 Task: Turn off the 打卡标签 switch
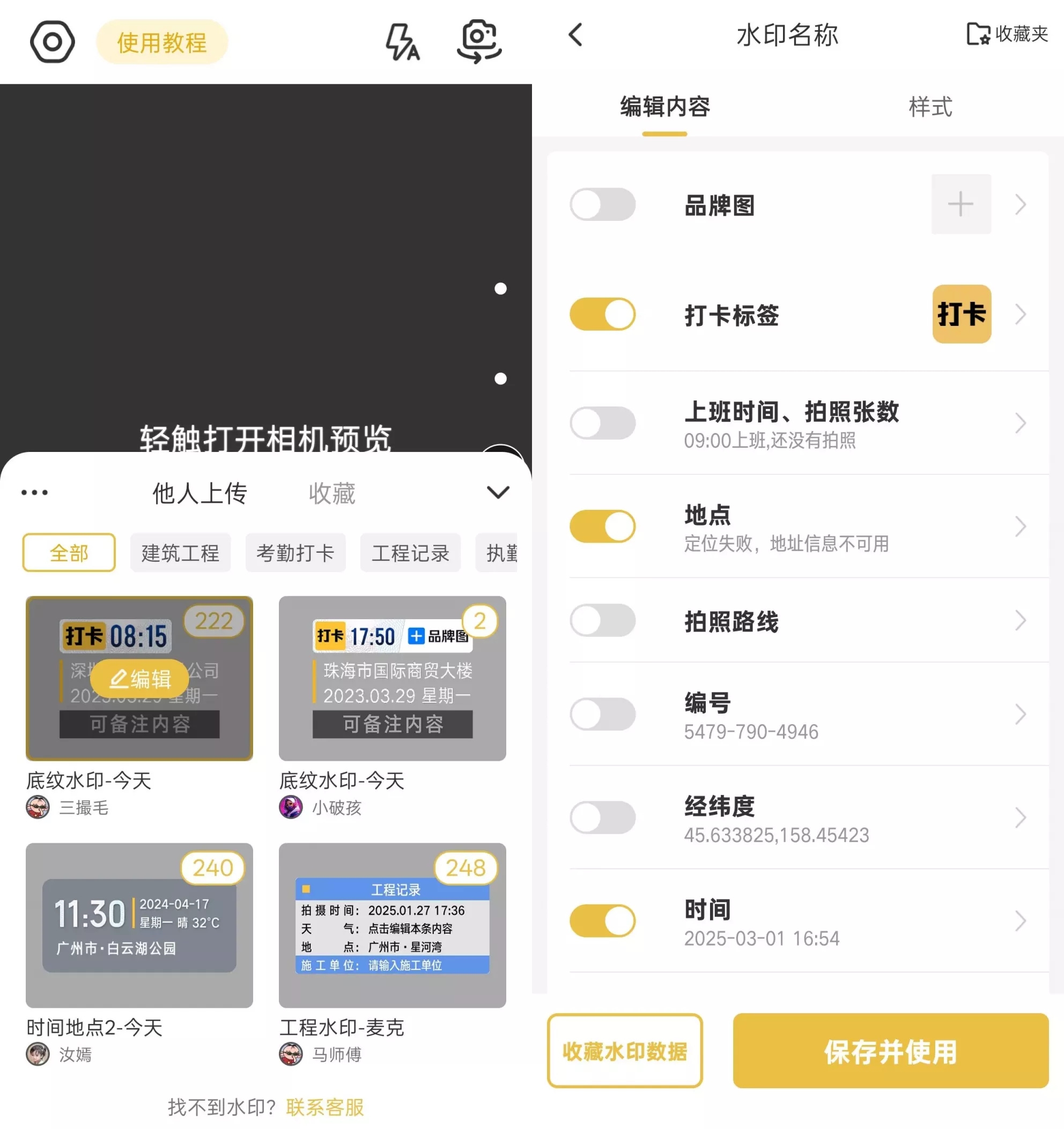(x=602, y=314)
